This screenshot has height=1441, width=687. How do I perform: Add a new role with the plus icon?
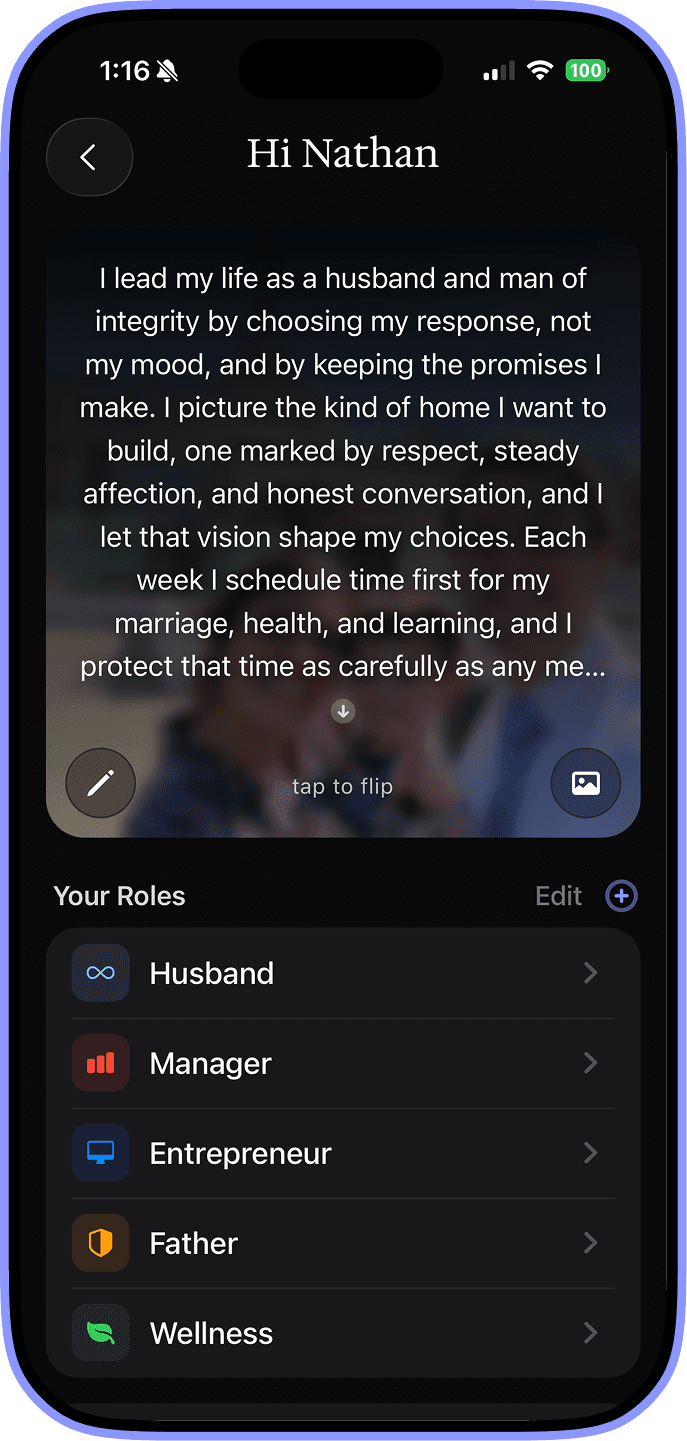pyautogui.click(x=621, y=896)
